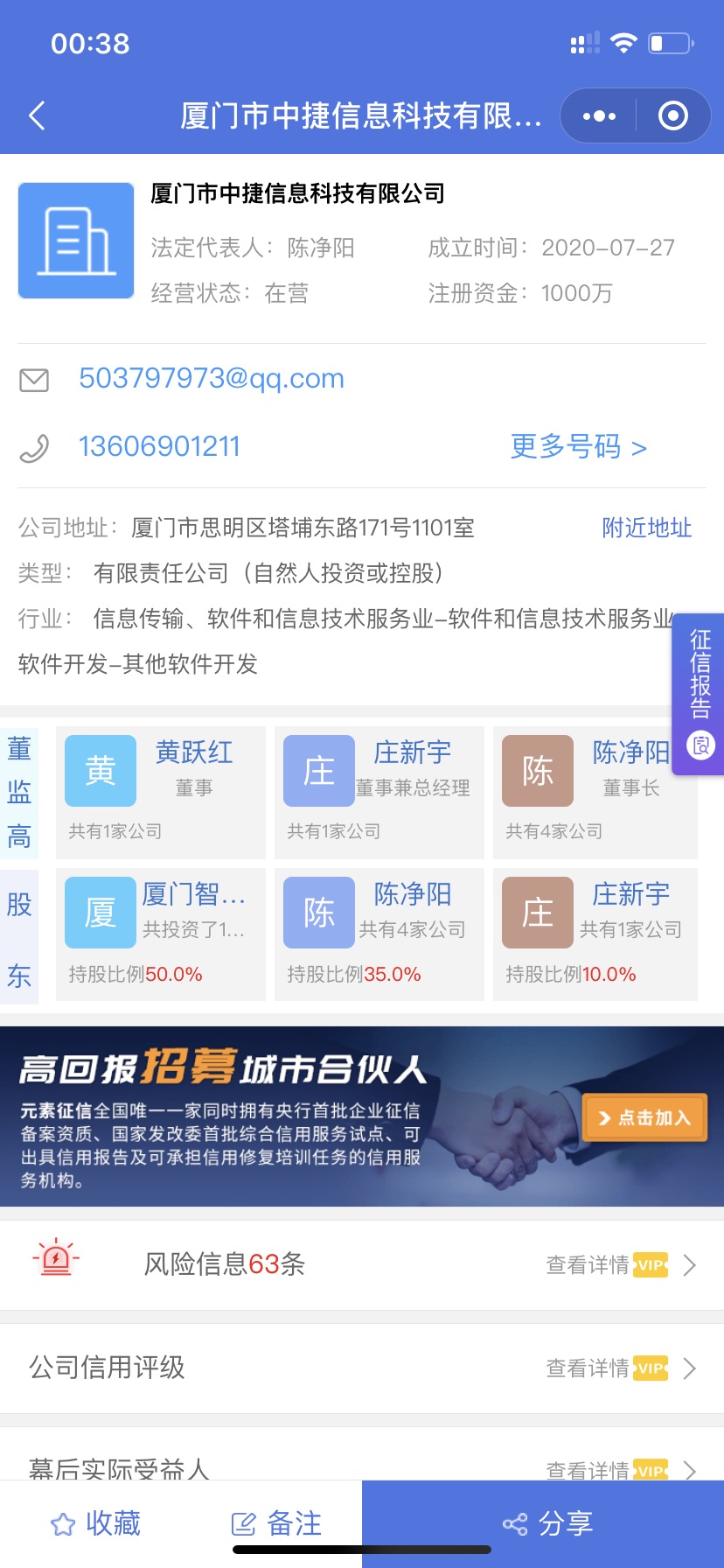Open 附近地址 nearby addresses
Screen dimensions: 724x1568
pos(647,528)
